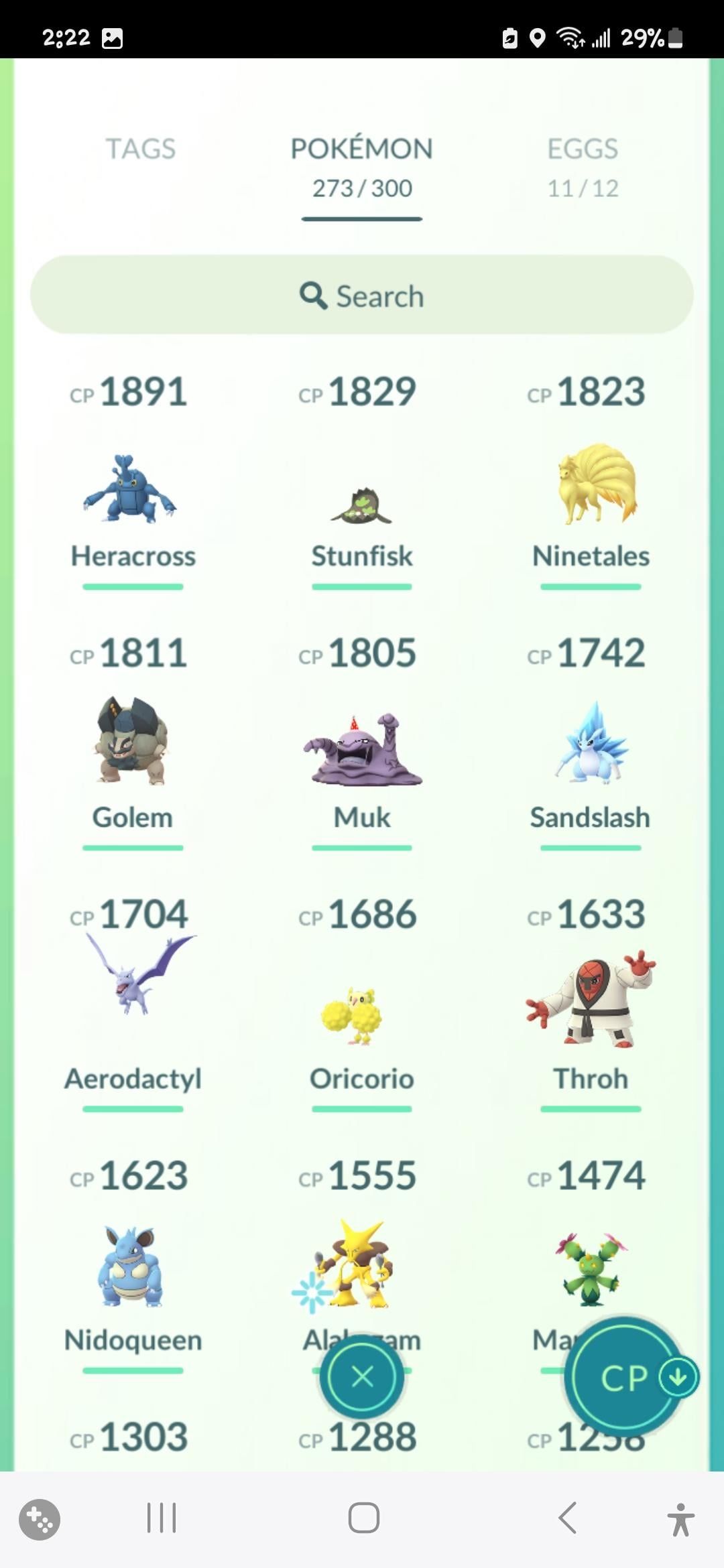Image resolution: width=724 pixels, height=1568 pixels.
Task: Open the Golem card
Action: tap(133, 744)
